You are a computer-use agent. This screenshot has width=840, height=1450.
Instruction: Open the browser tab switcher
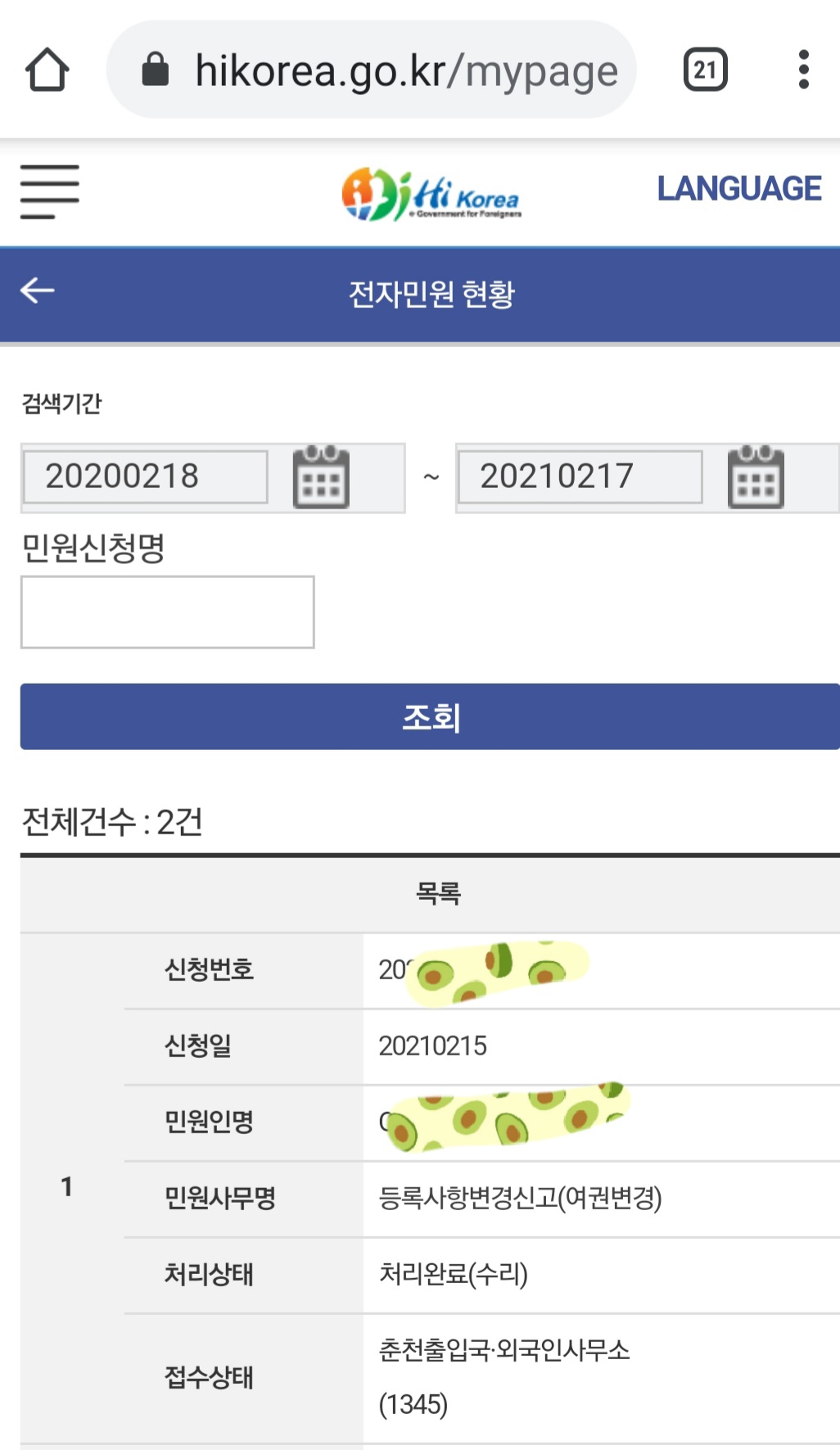(x=705, y=70)
